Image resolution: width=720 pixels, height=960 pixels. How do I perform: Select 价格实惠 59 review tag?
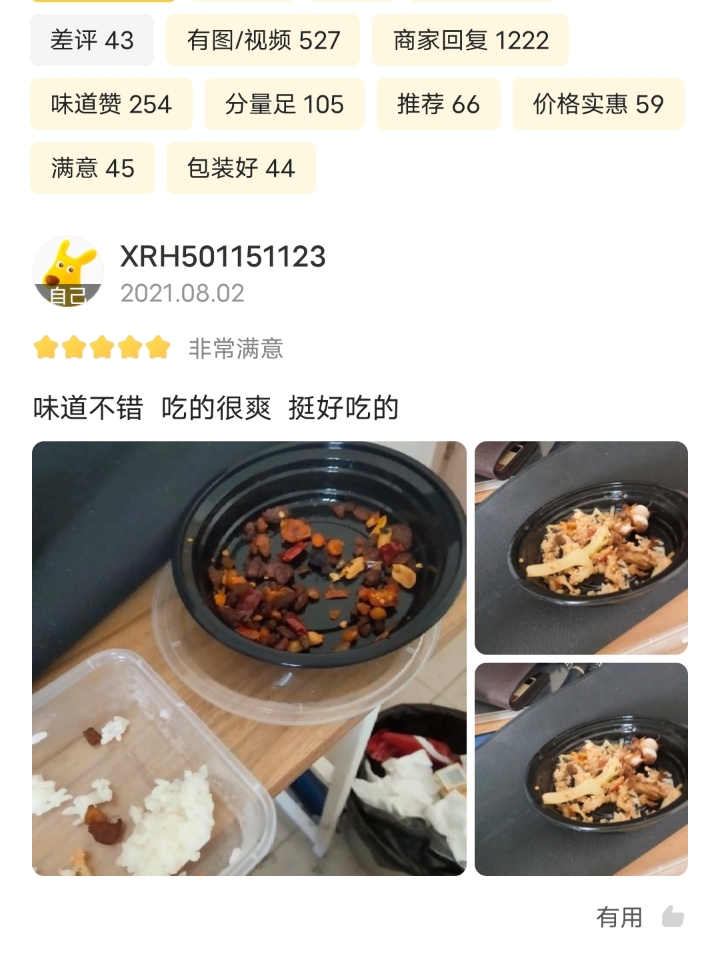(x=598, y=105)
